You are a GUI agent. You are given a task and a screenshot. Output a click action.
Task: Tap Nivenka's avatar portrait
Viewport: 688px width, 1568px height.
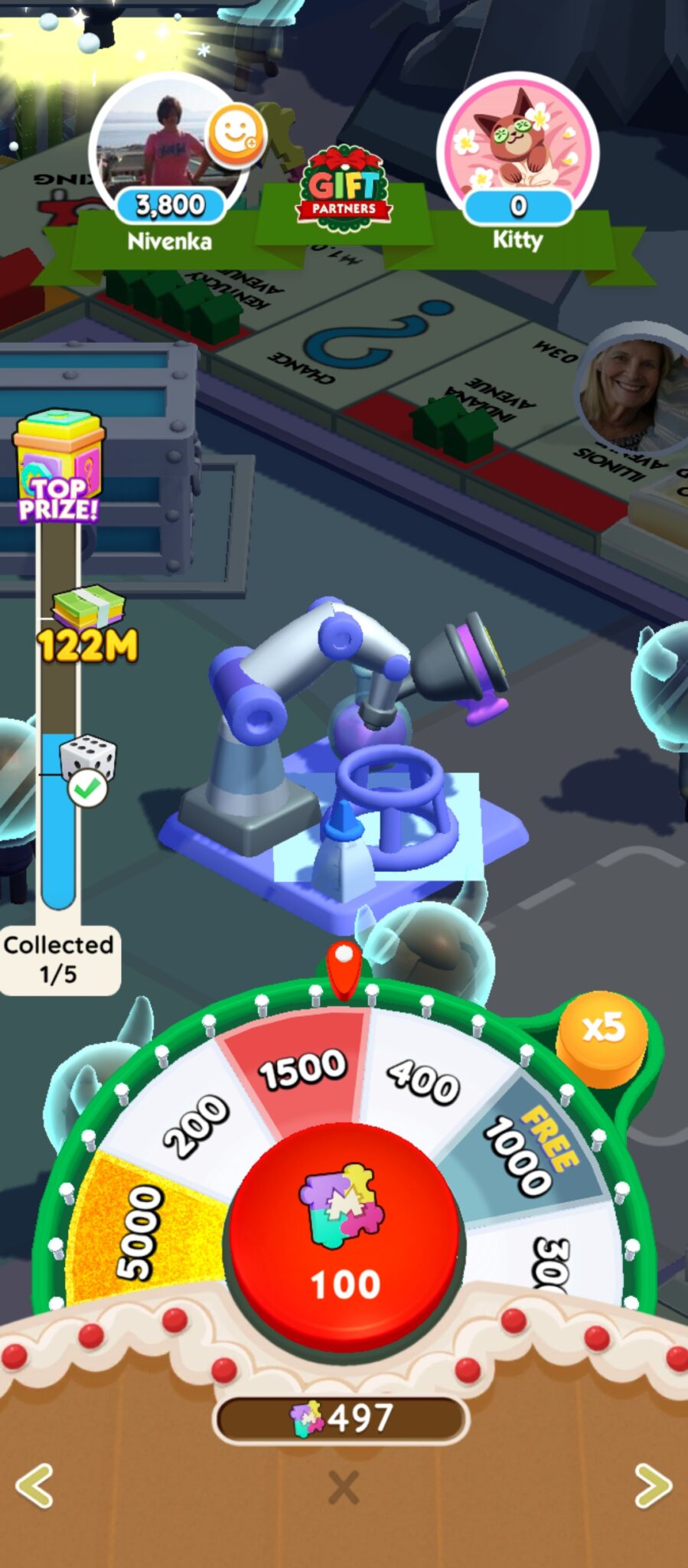tap(165, 138)
